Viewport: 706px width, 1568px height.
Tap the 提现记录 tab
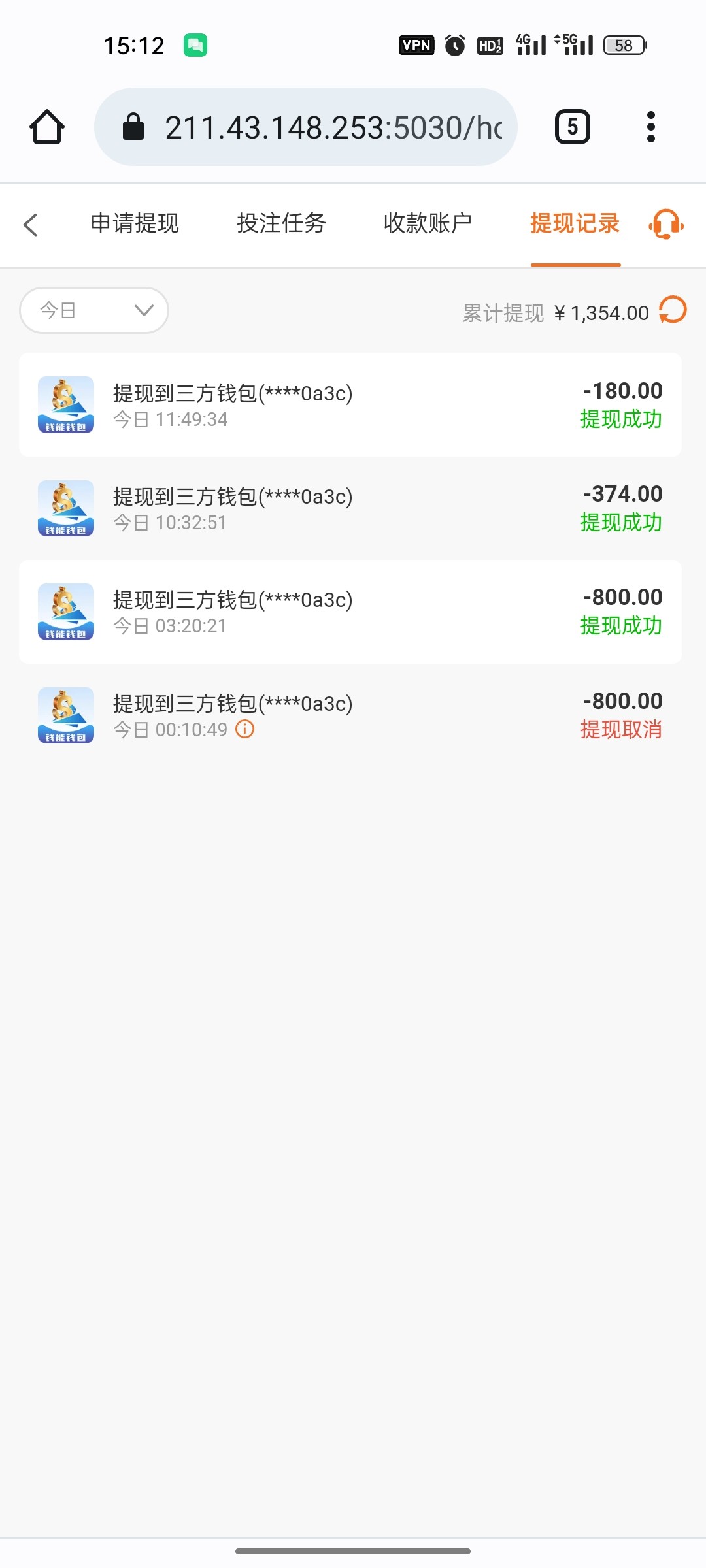click(x=575, y=223)
